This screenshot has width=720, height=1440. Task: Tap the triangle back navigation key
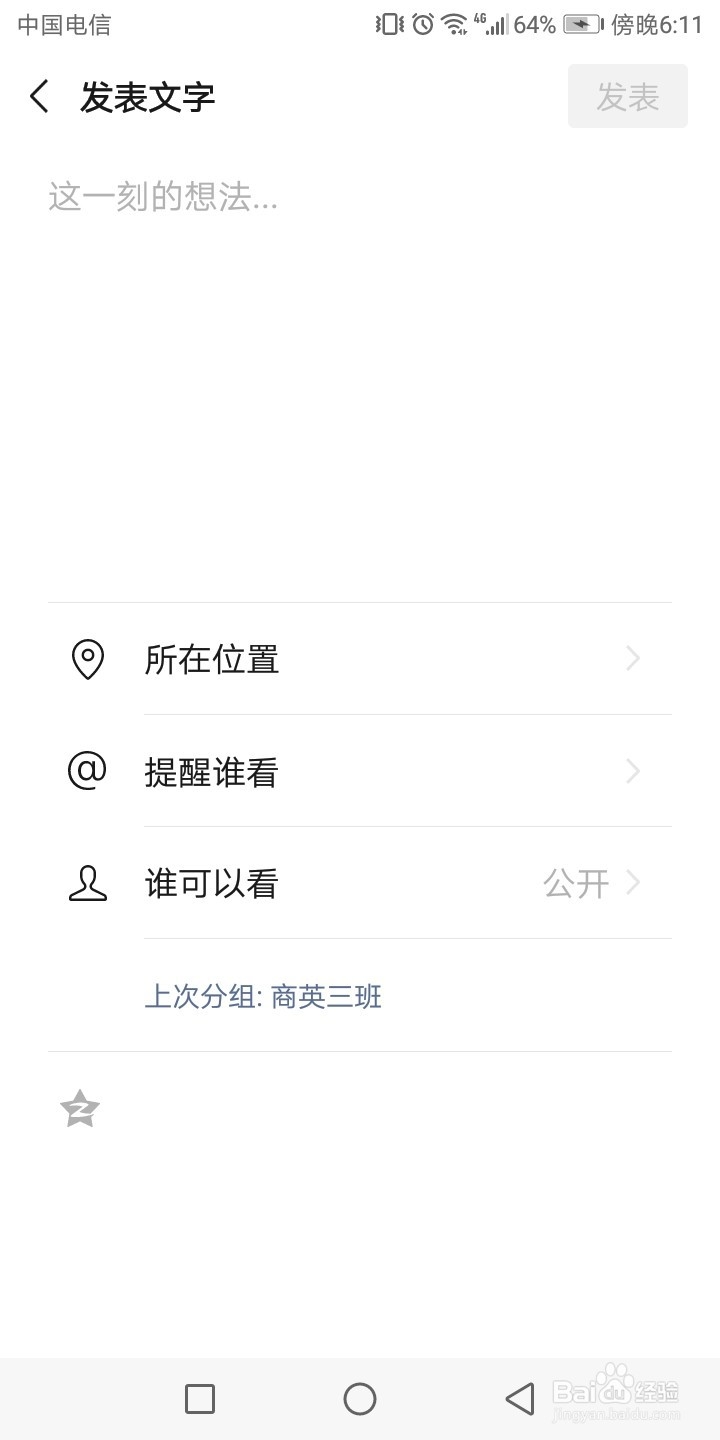point(520,1398)
